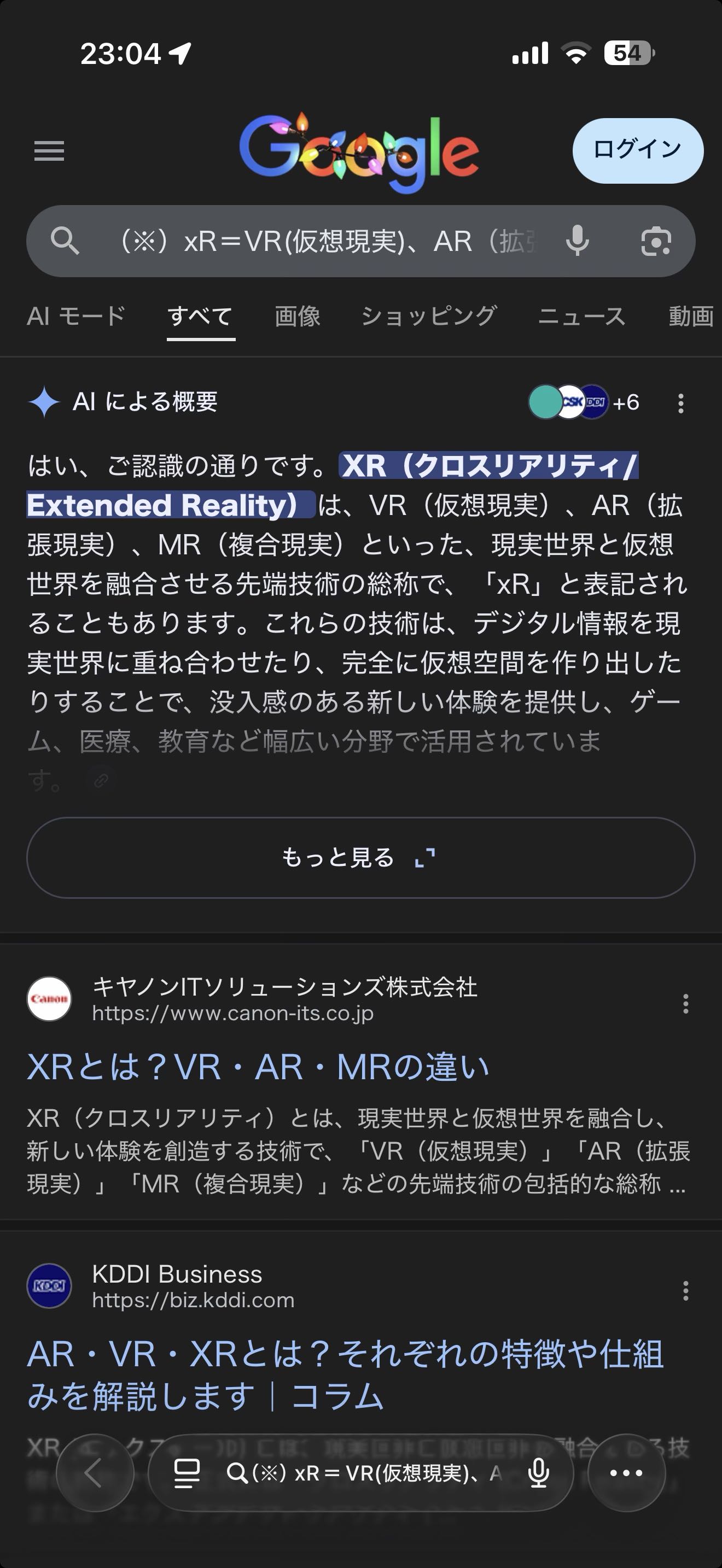Switch to the ショッピング tab
722x1568 pixels.
click(x=429, y=317)
